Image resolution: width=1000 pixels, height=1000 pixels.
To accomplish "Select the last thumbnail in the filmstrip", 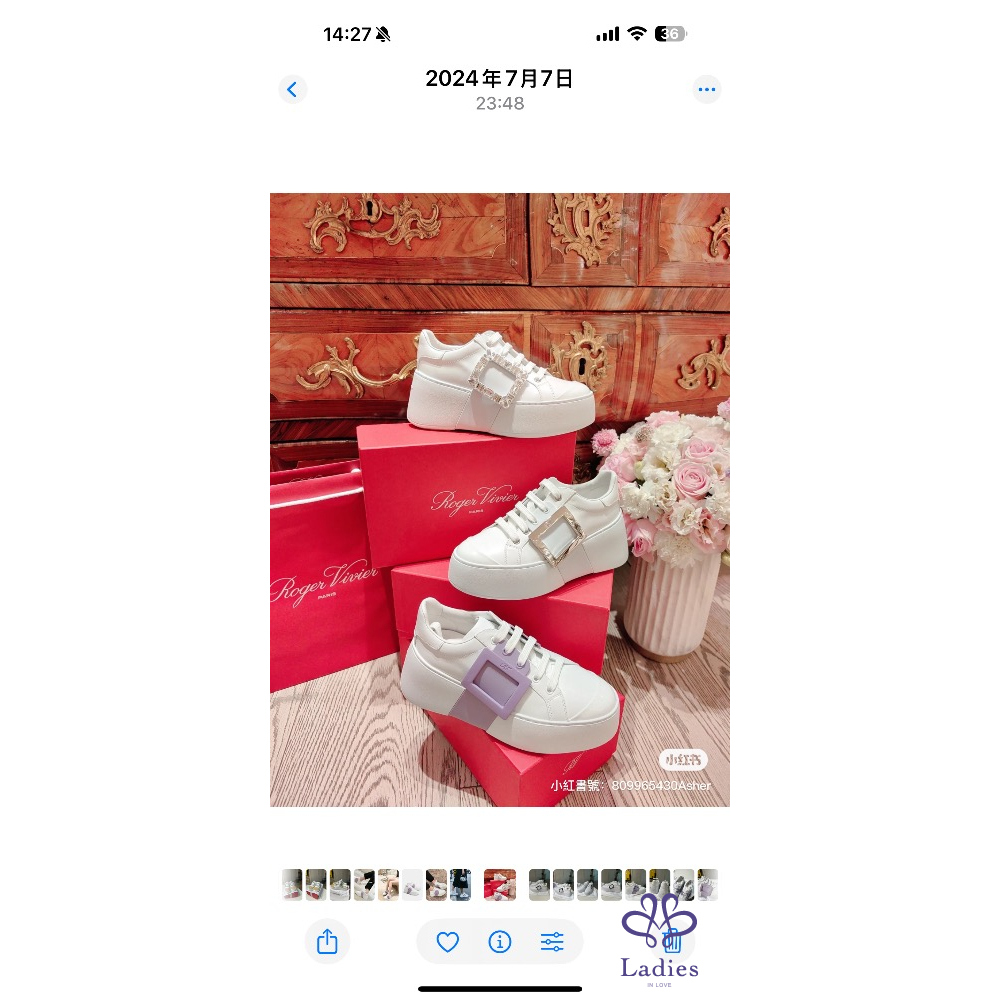I will [x=708, y=885].
